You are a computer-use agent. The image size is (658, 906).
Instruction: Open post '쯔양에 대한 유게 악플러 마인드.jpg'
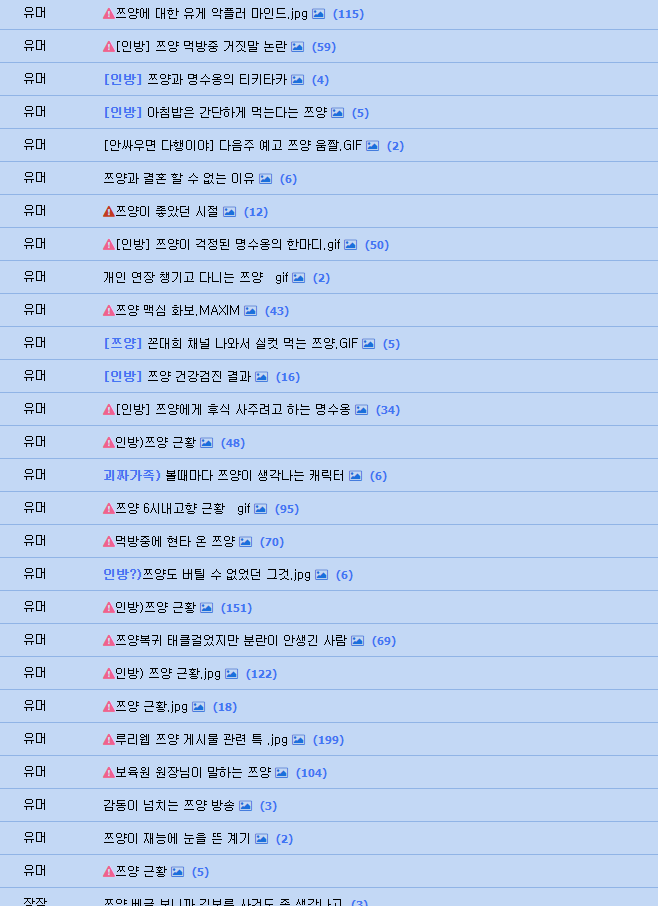(x=212, y=14)
